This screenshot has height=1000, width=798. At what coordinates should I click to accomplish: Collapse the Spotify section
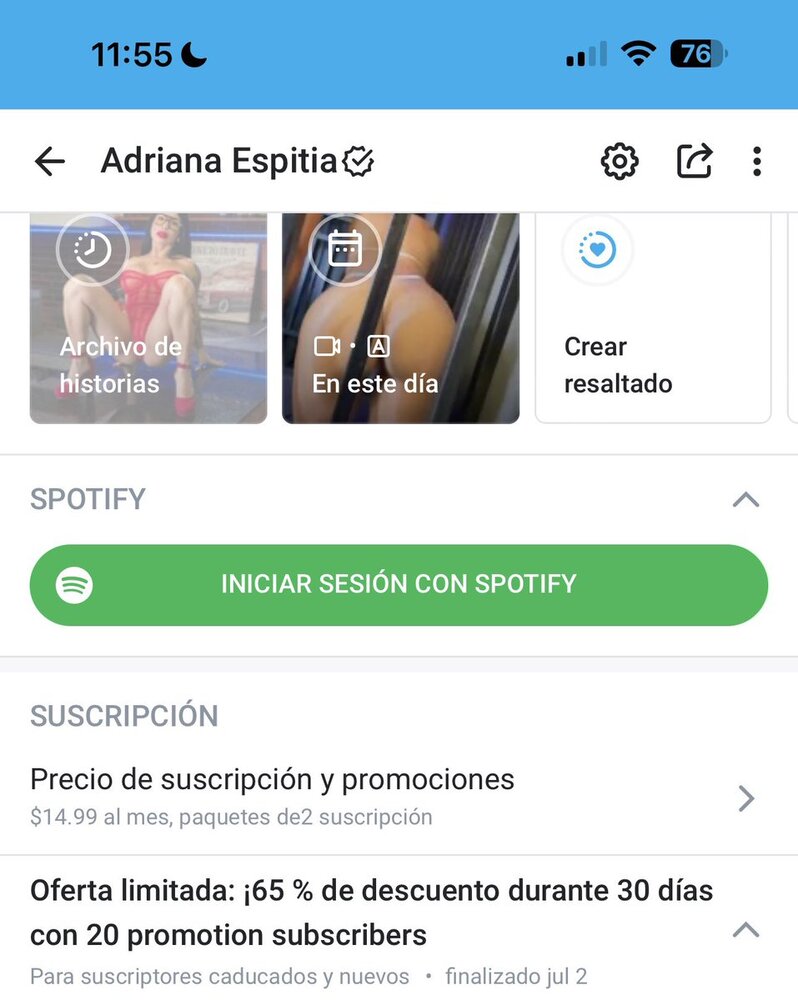tap(745, 499)
